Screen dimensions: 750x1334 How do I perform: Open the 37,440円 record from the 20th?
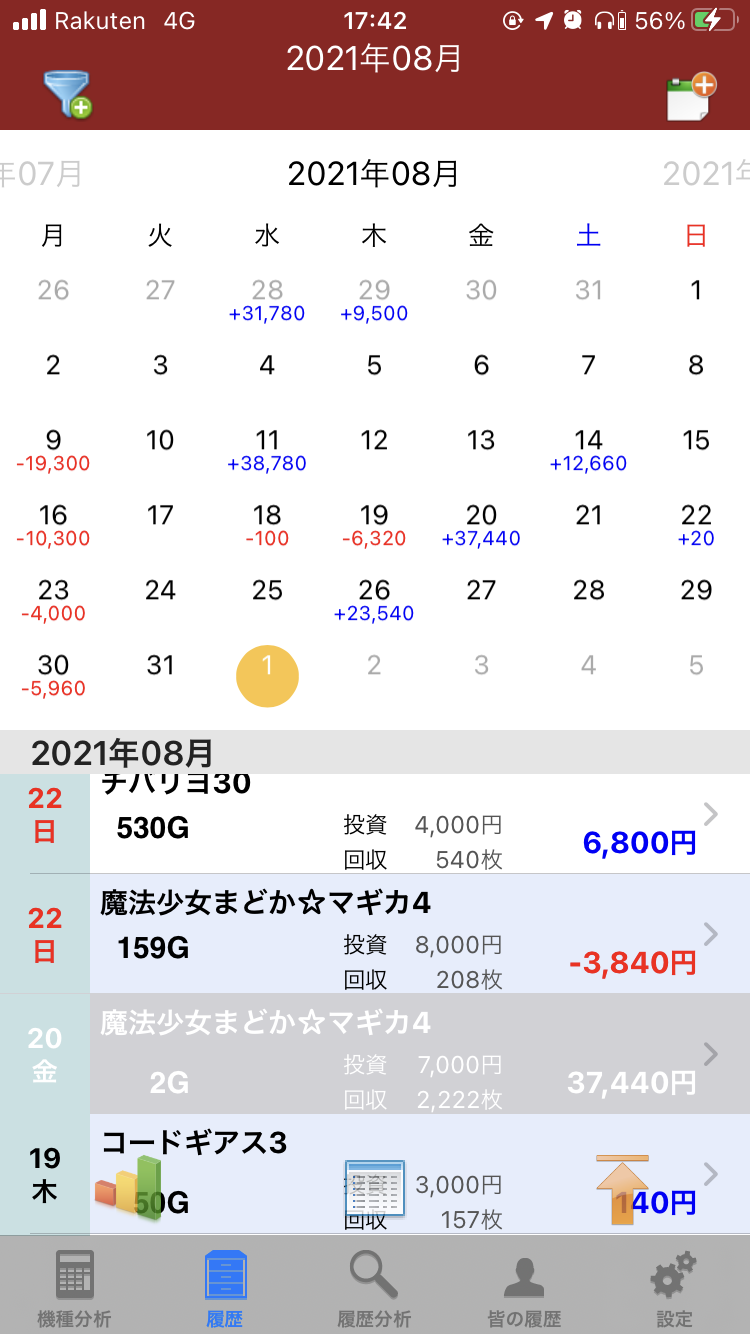[x=420, y=1054]
